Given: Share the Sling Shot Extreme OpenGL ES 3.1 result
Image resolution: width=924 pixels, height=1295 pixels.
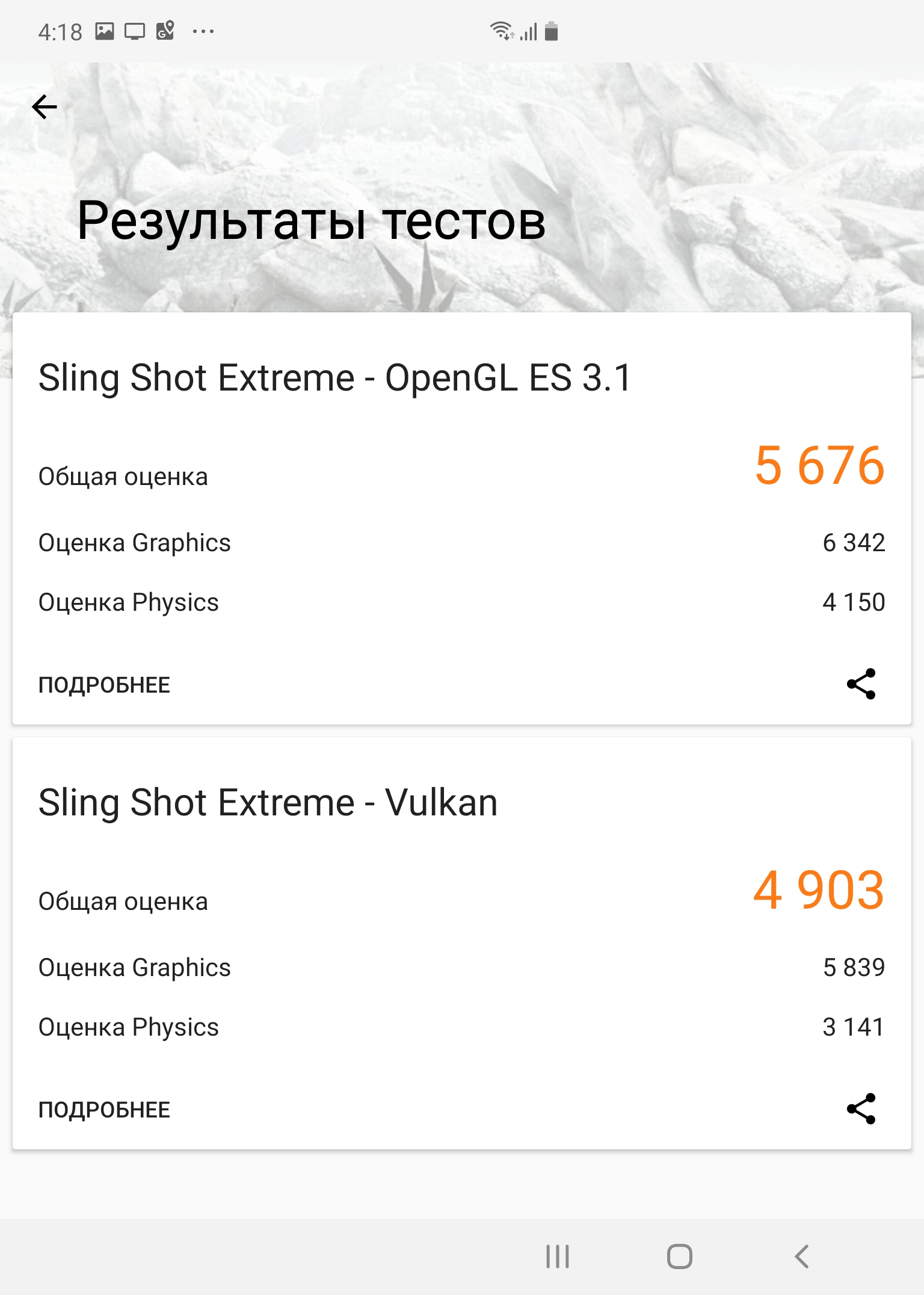Looking at the screenshot, I should coord(861,684).
